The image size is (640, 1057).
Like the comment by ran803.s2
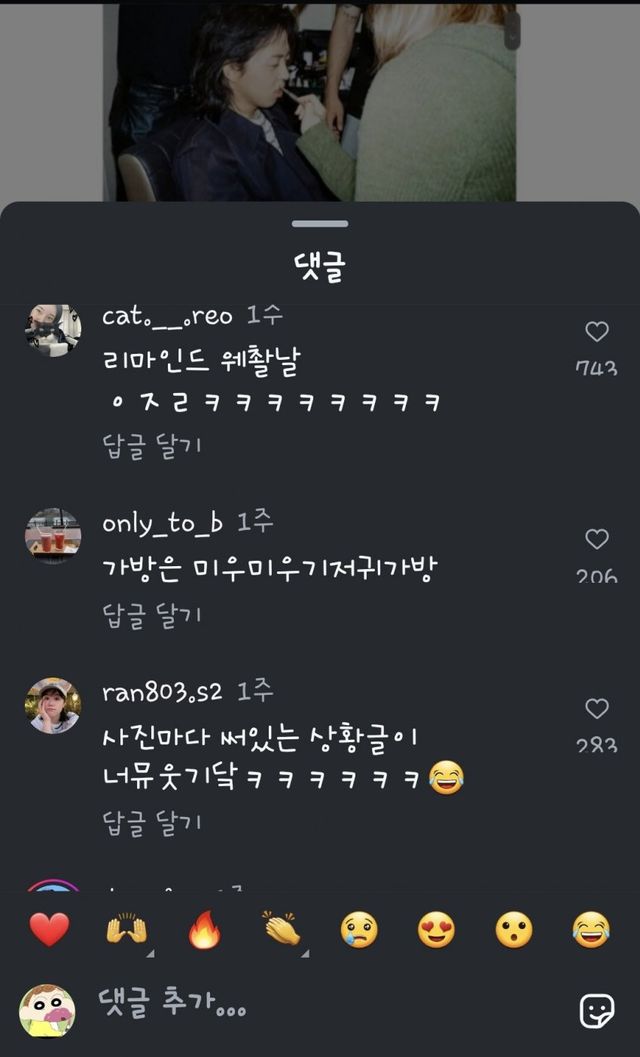597,709
